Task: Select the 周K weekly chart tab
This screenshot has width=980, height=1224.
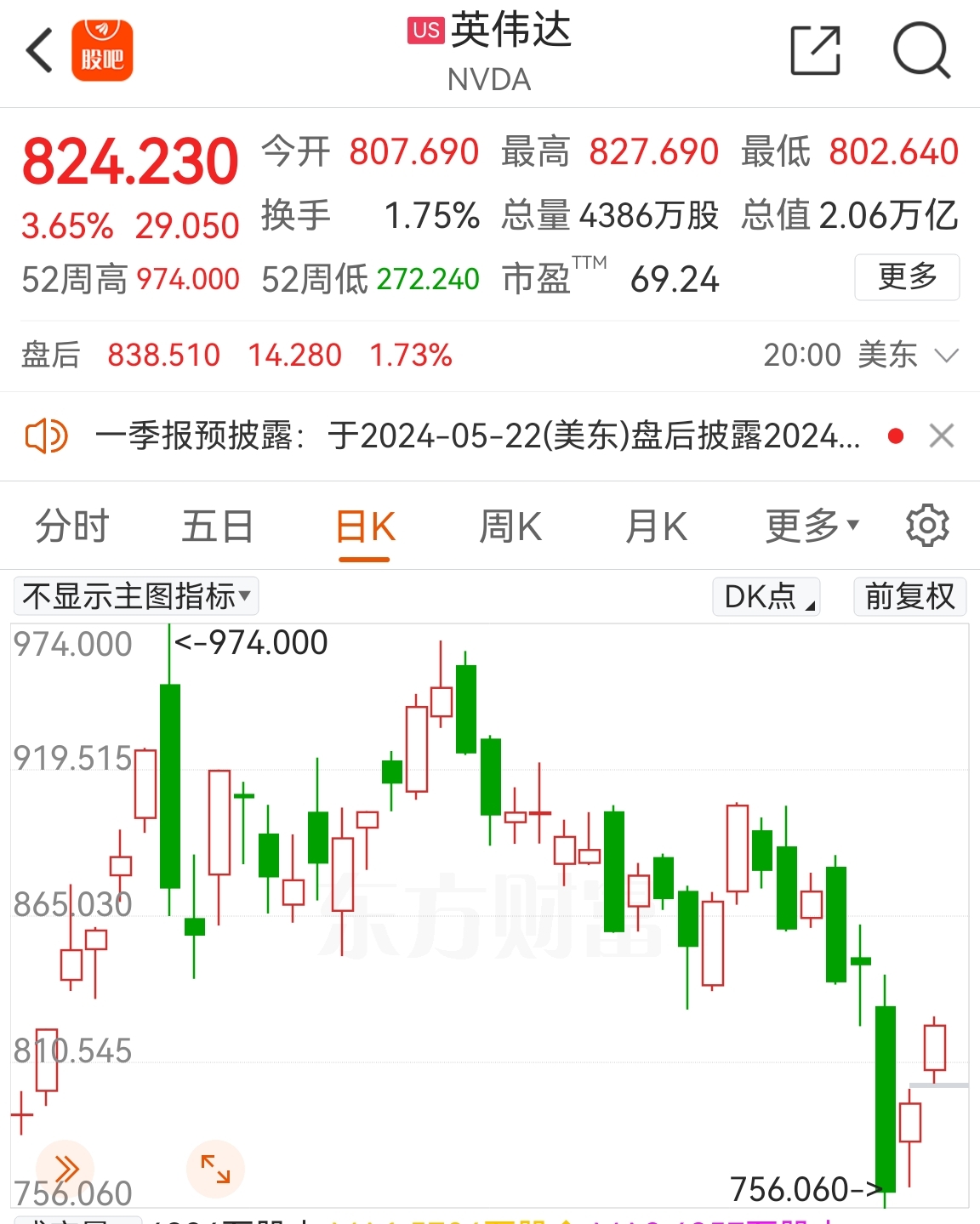Action: (x=510, y=525)
